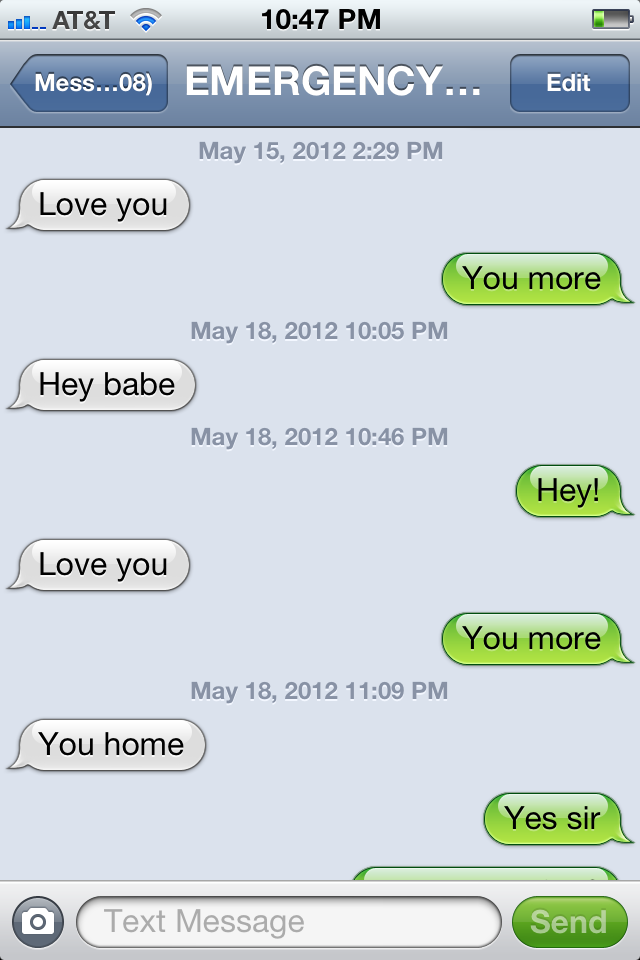
Task: Go back to the Messages list
Action: pos(90,83)
